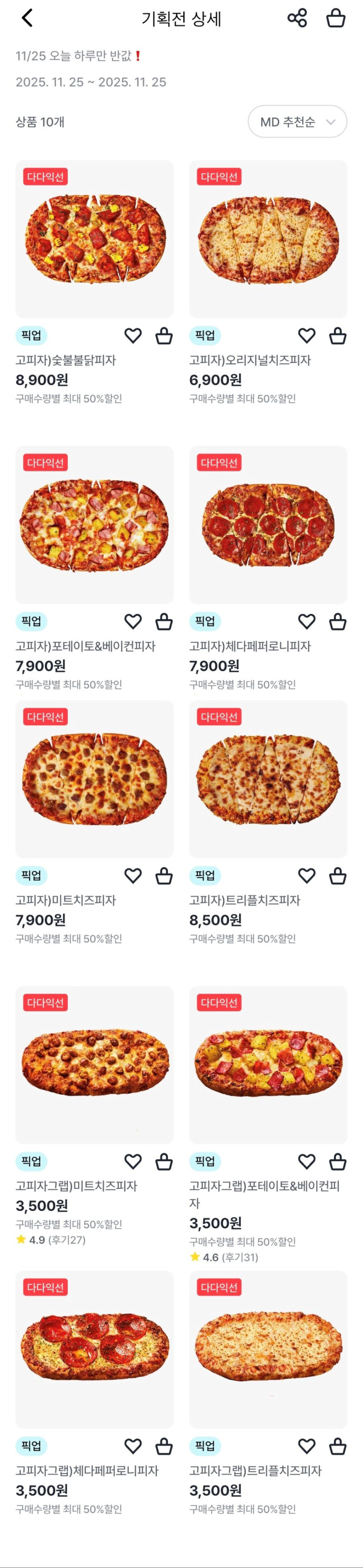This screenshot has height=1568, width=363.
Task: View the 고피자그랩)트리플치즈피자 product
Action: pyautogui.click(x=268, y=1349)
